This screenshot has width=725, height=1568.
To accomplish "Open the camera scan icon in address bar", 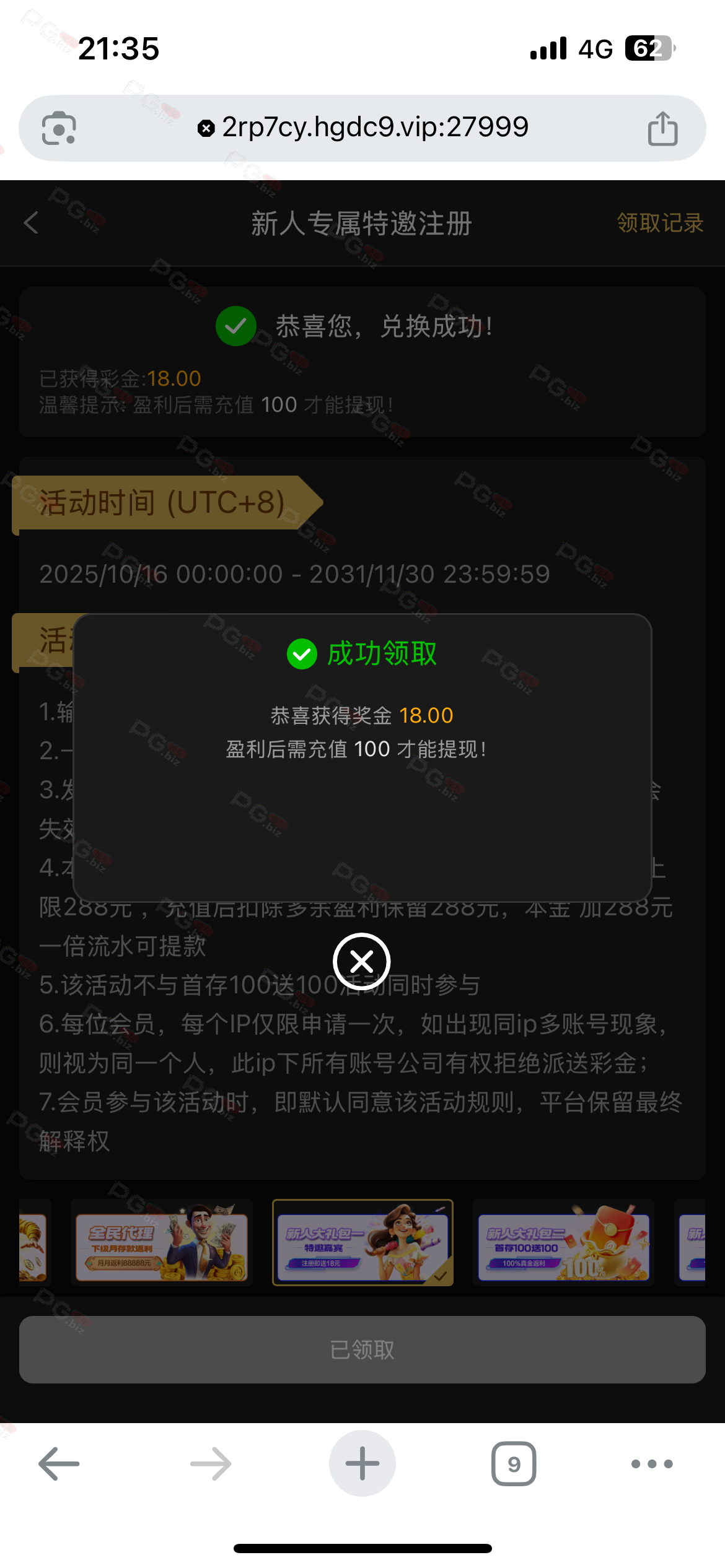I will point(59,128).
